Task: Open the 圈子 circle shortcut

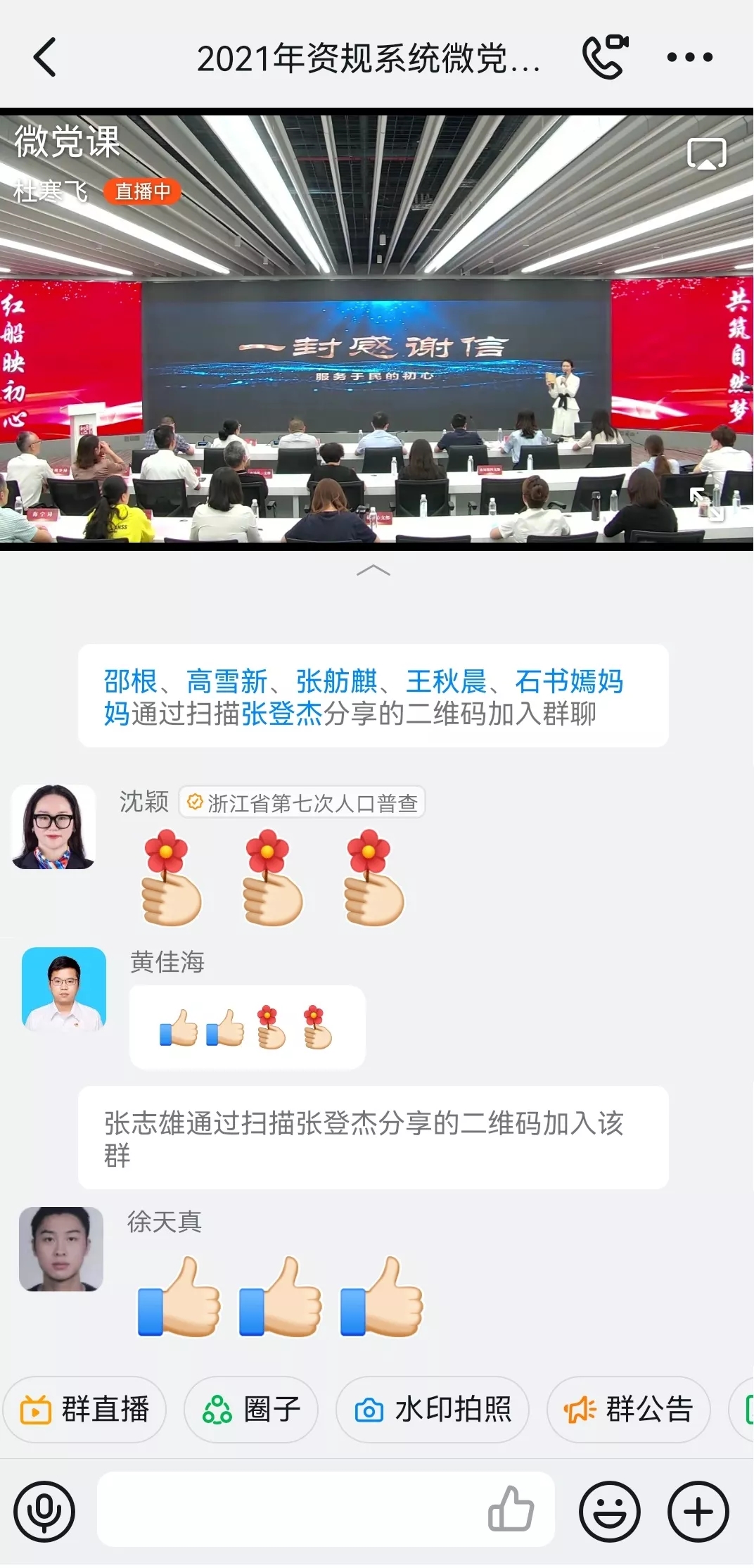Action: 251,1410
